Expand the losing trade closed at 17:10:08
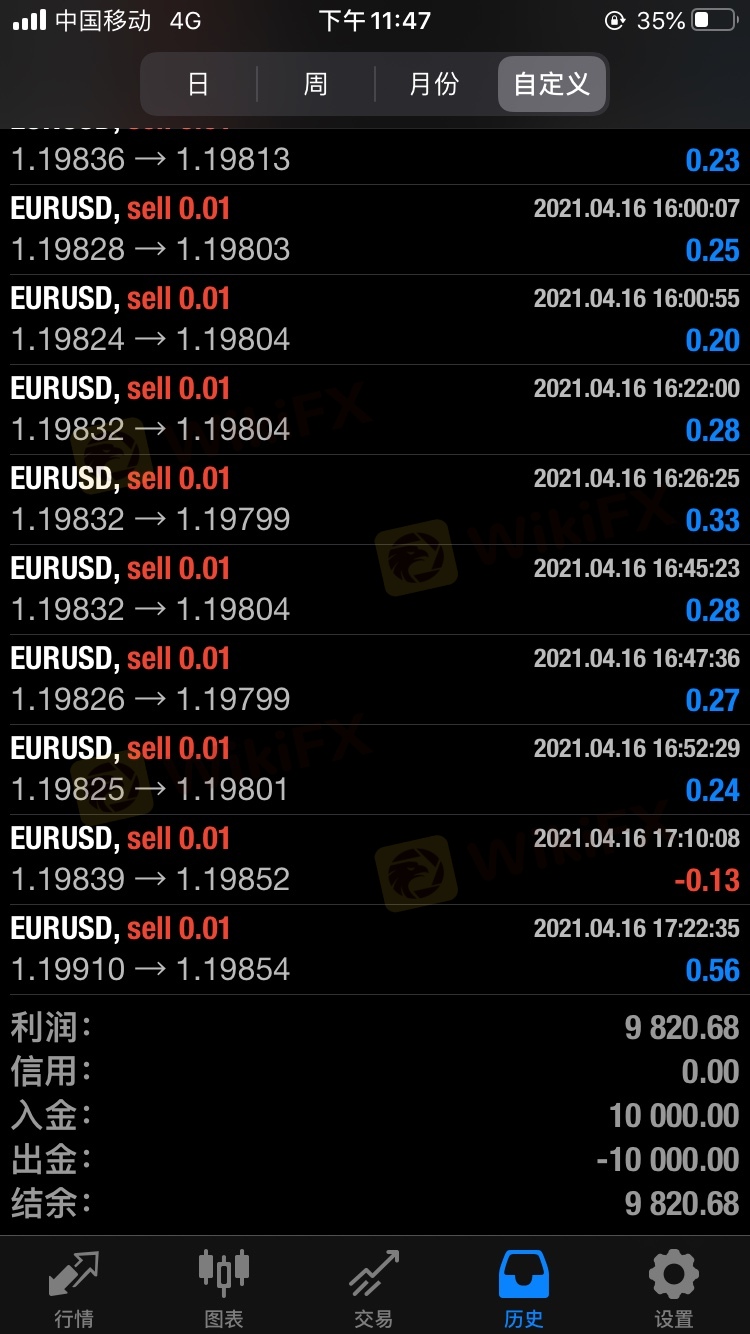Viewport: 750px width, 1334px height. click(375, 860)
